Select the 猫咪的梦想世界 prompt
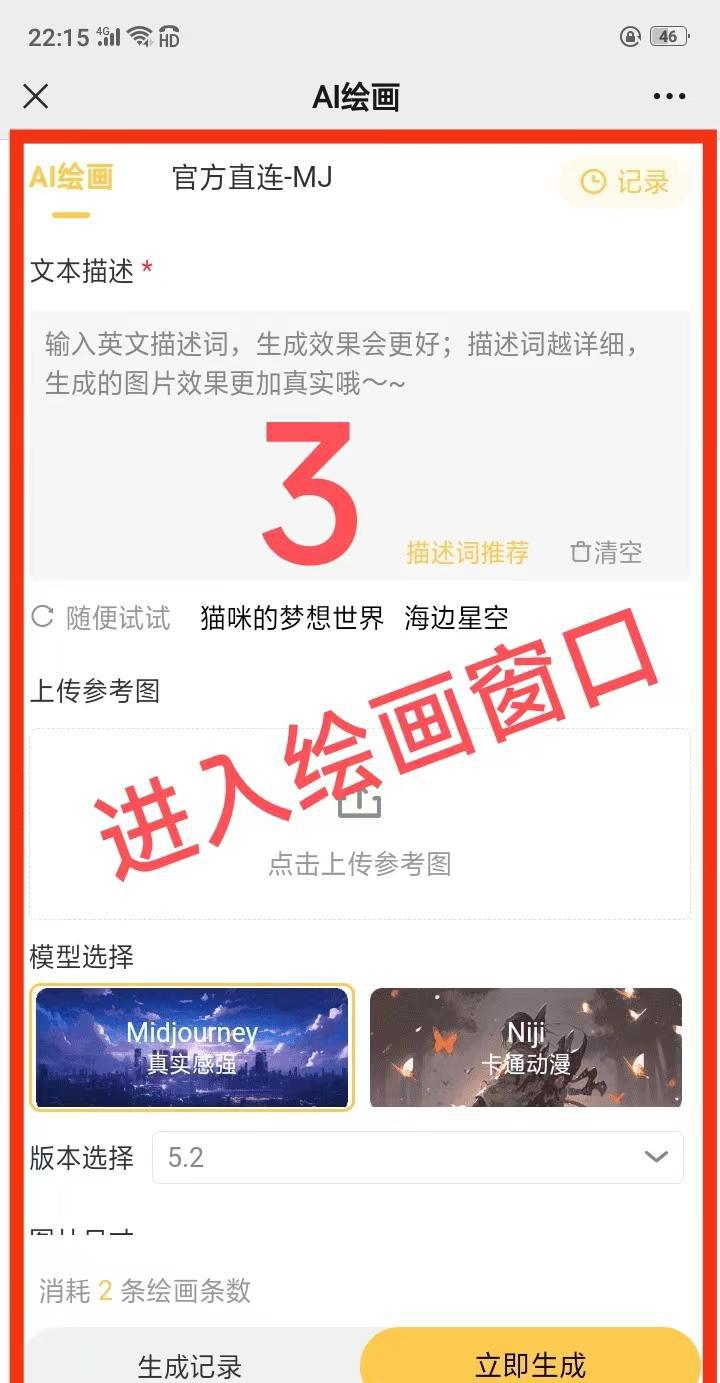The height and width of the screenshot is (1383, 720). tap(292, 618)
